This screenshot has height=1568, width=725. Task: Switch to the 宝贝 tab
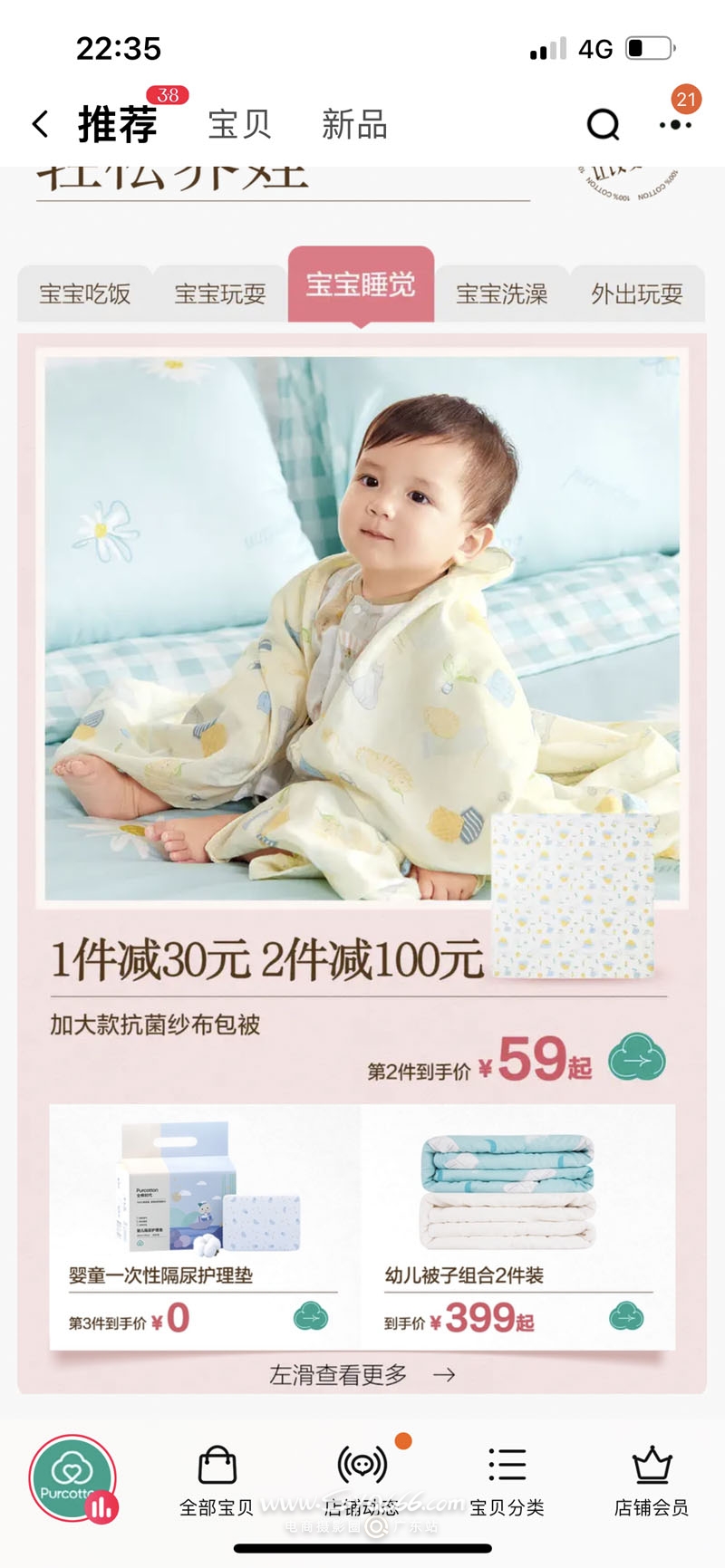[x=239, y=124]
